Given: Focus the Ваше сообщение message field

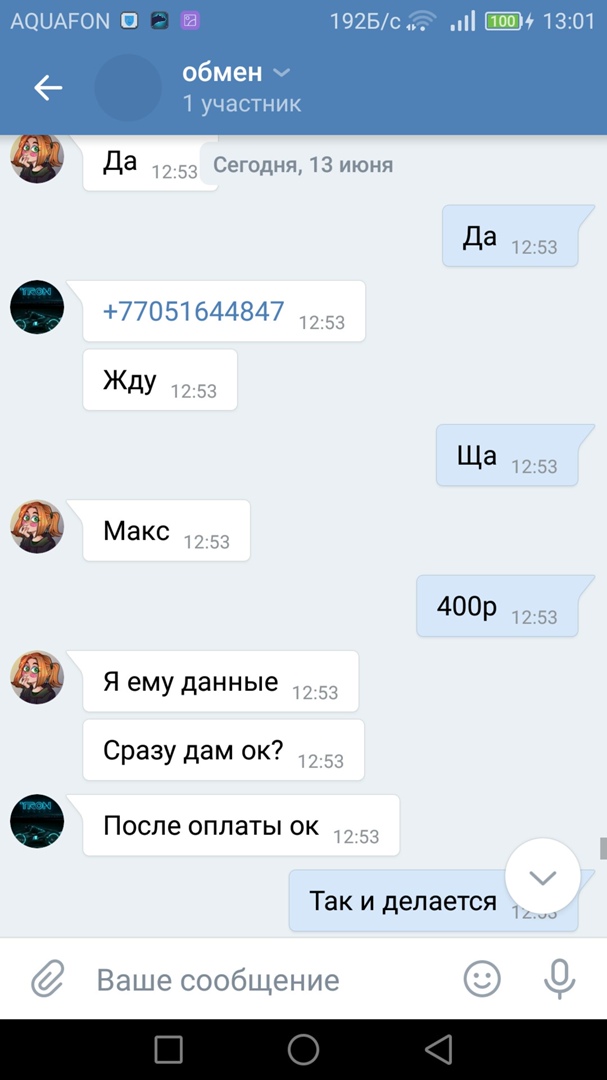Looking at the screenshot, I should tap(260, 980).
